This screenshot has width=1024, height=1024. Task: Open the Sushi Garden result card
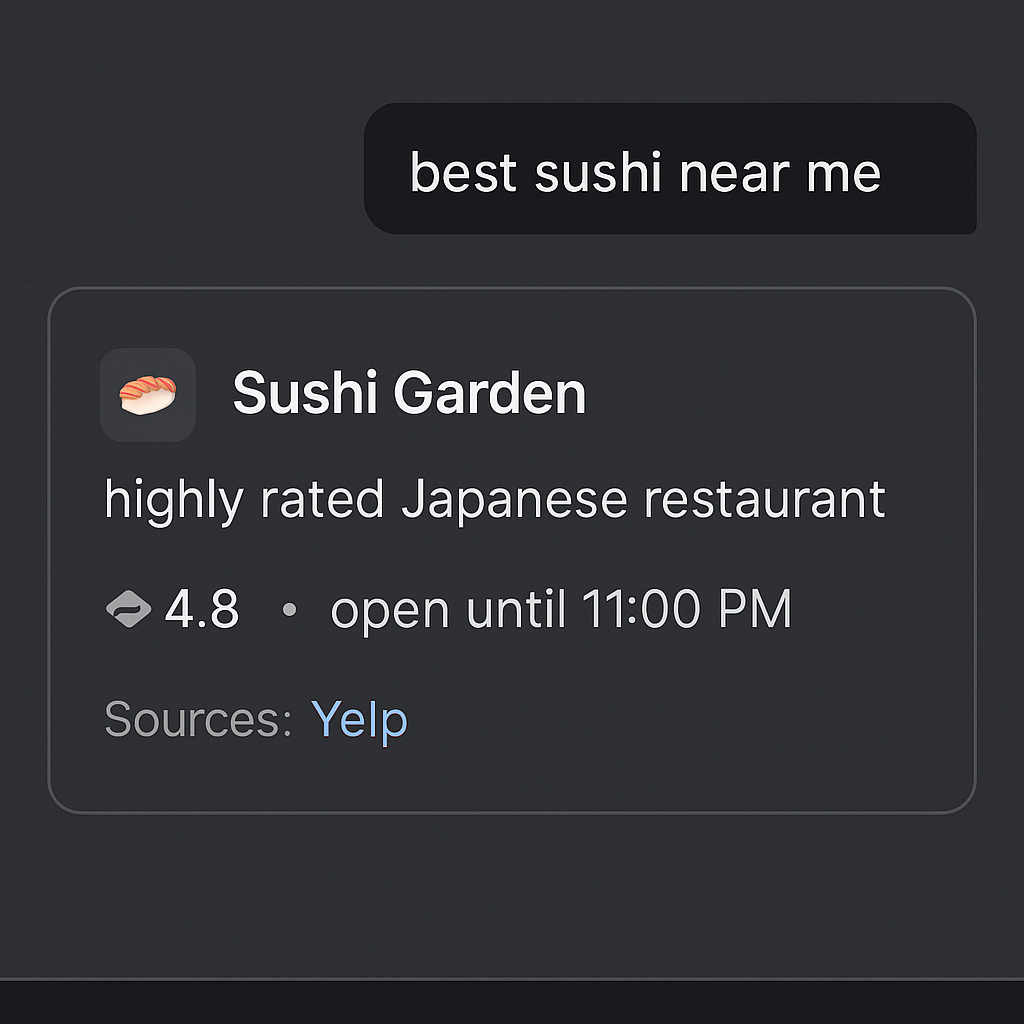tap(409, 394)
